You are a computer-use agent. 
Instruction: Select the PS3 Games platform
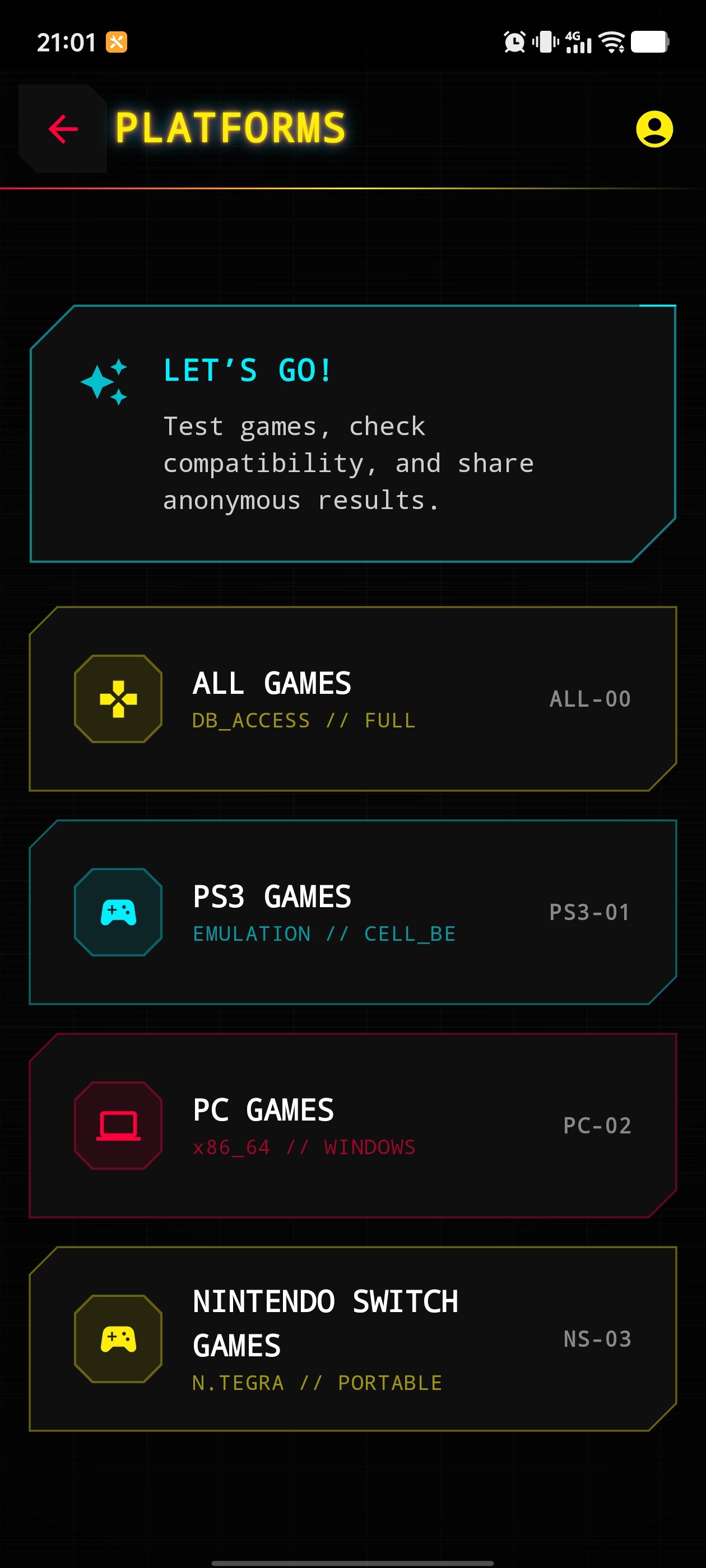[352, 912]
